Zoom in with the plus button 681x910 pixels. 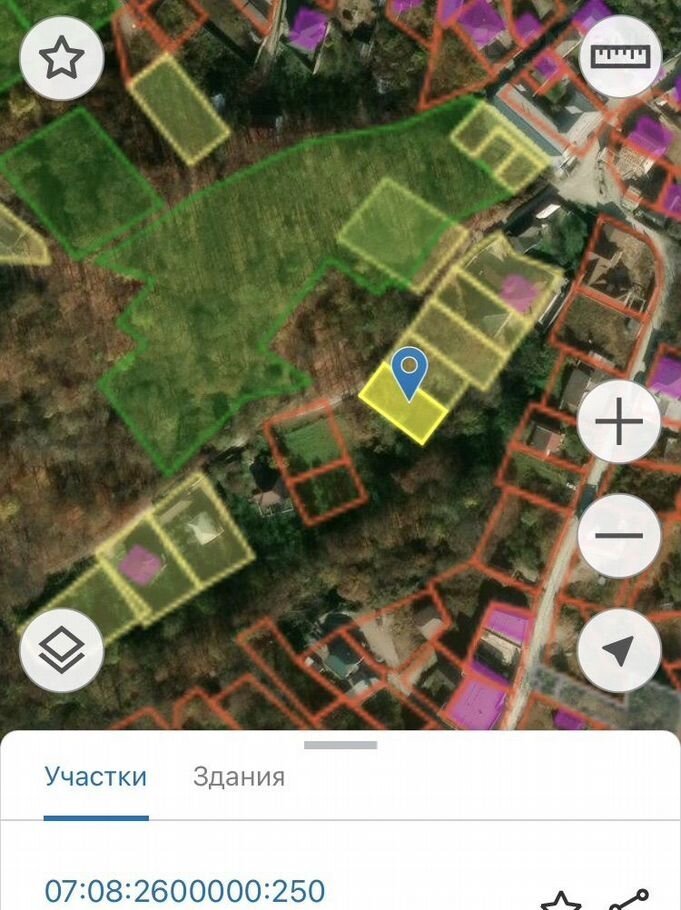619,422
